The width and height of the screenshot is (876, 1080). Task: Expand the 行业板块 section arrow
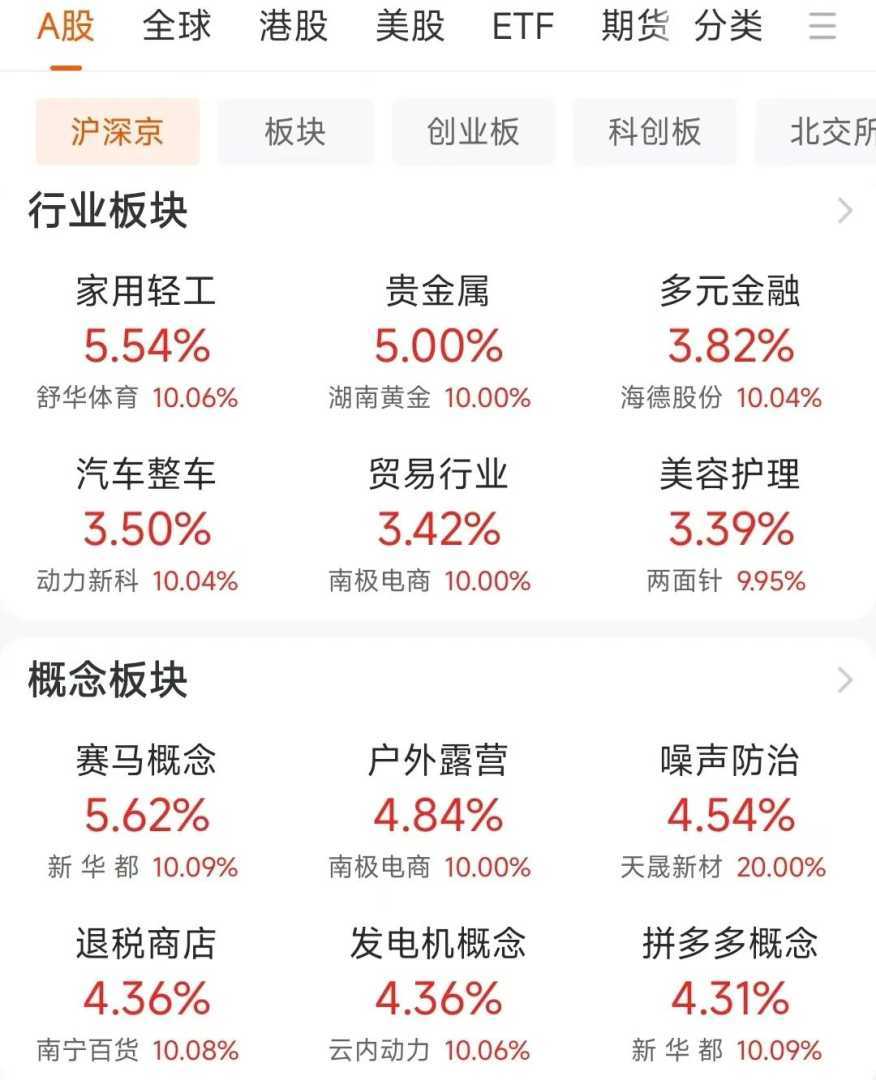(x=845, y=211)
